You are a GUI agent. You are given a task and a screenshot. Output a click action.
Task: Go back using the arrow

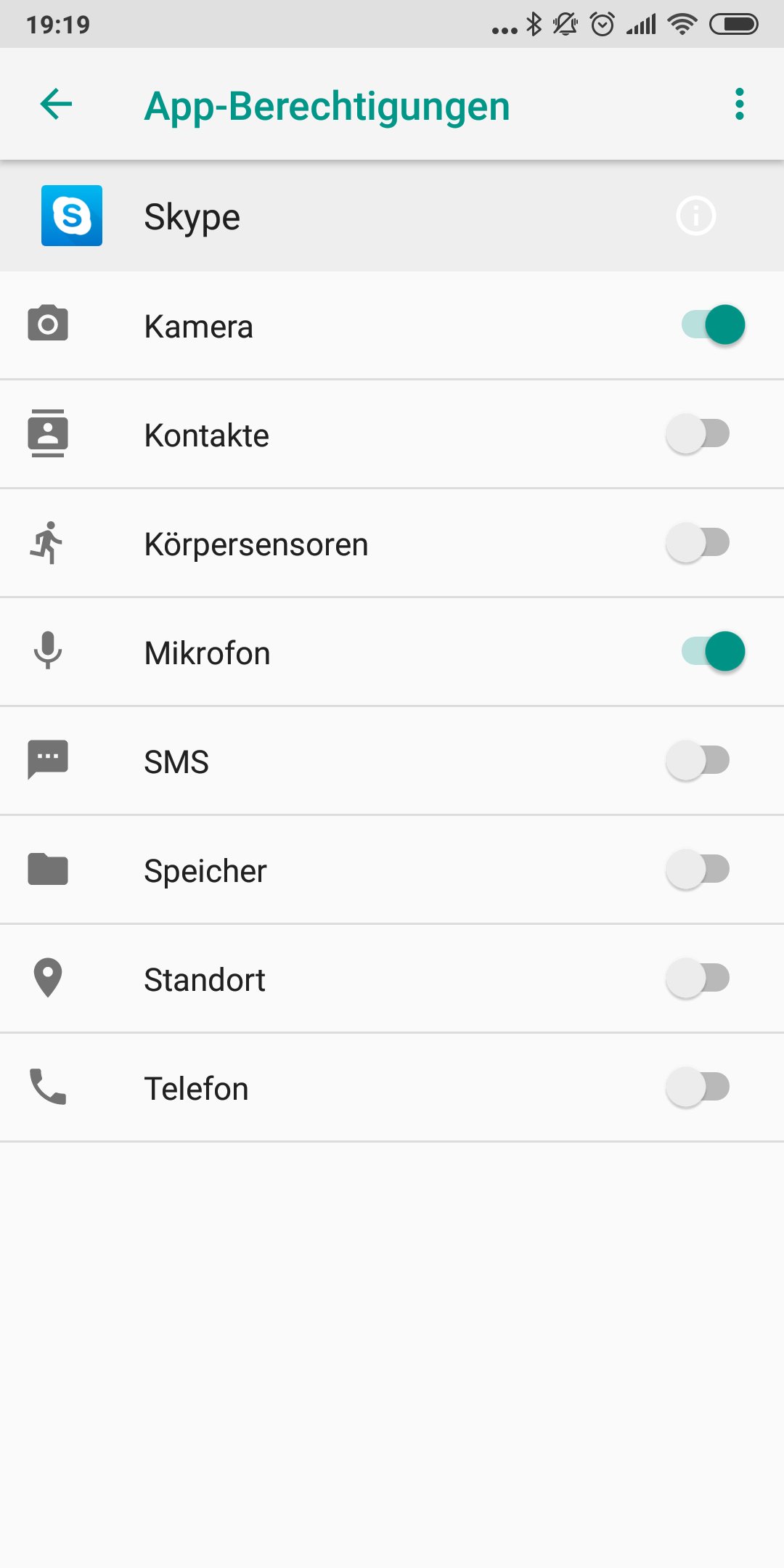[56, 104]
